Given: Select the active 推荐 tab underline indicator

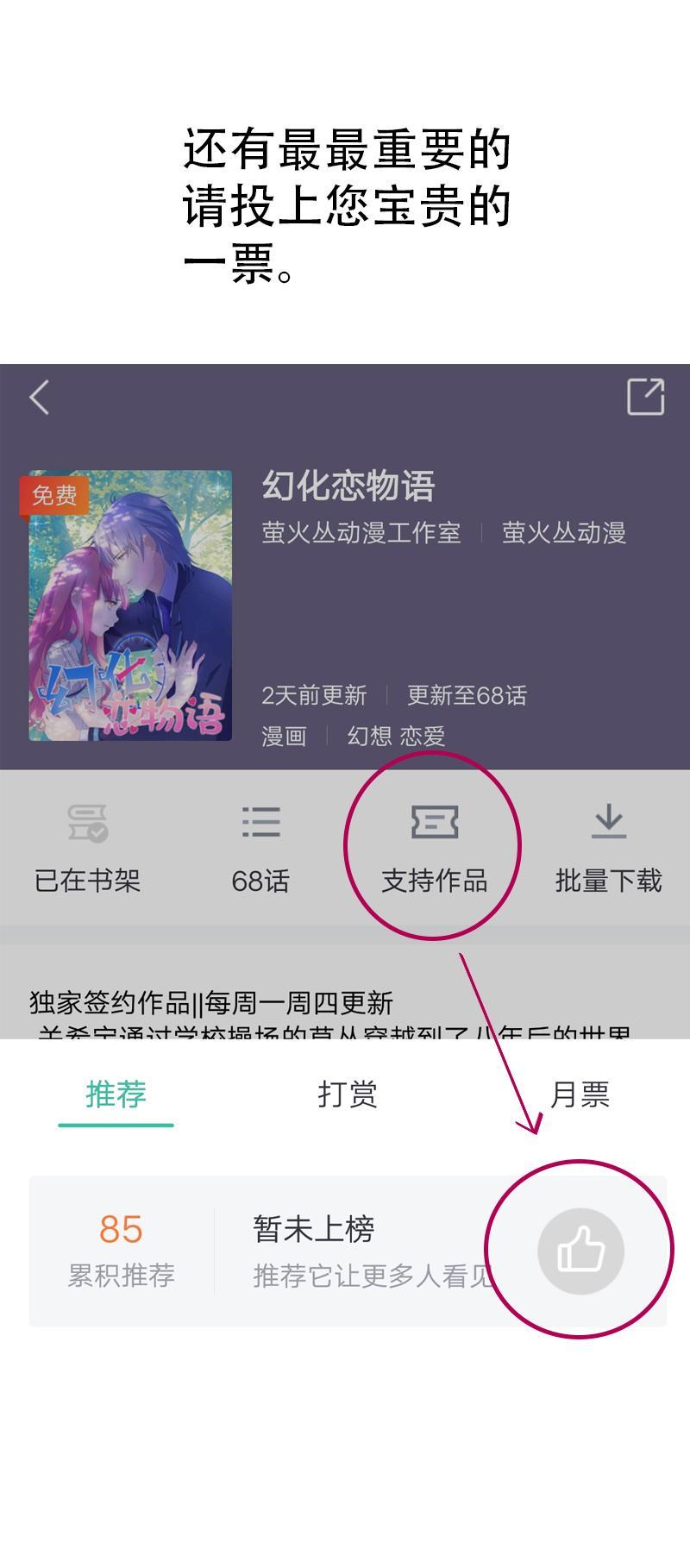Looking at the screenshot, I should pos(116,1125).
